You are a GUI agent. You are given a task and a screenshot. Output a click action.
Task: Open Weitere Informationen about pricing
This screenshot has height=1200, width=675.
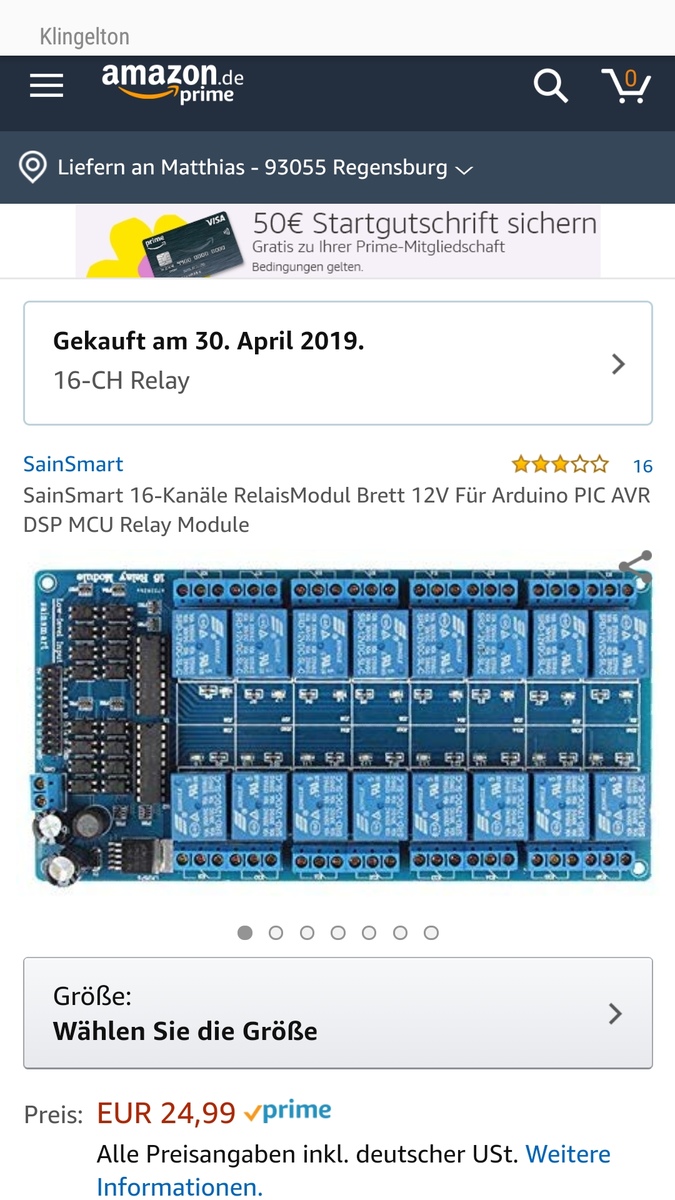[354, 1171]
